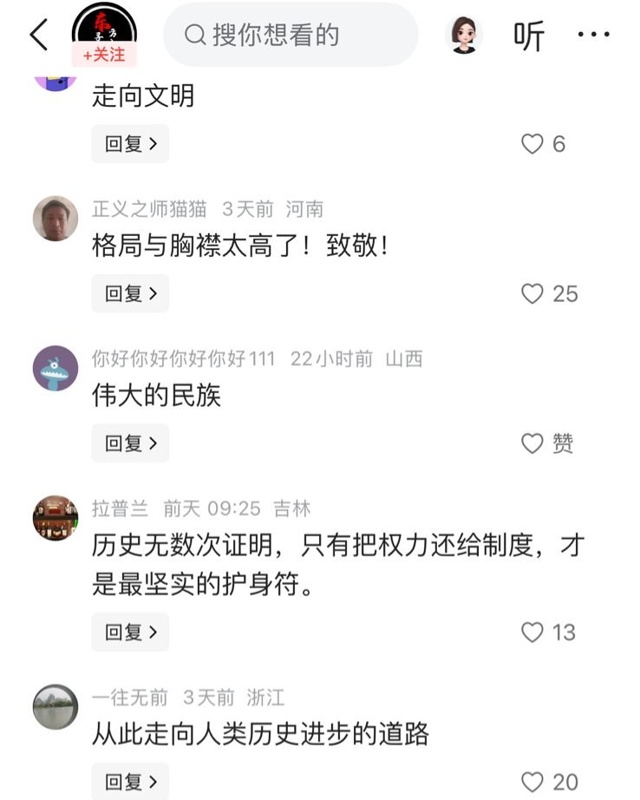The height and width of the screenshot is (800, 640).
Task: Open 正义之师猫猫's profile avatar
Action: (55, 218)
